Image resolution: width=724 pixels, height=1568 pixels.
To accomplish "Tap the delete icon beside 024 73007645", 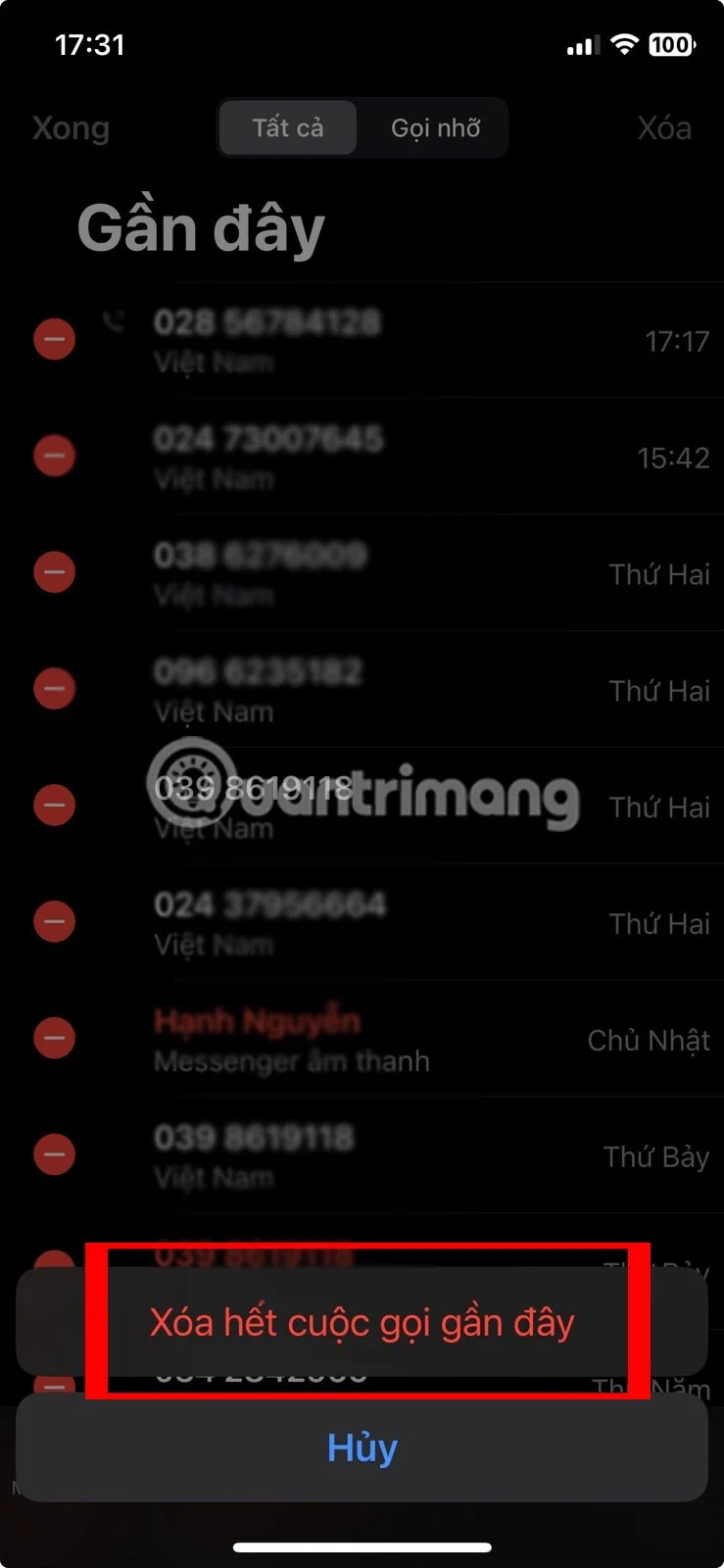I will [54, 456].
